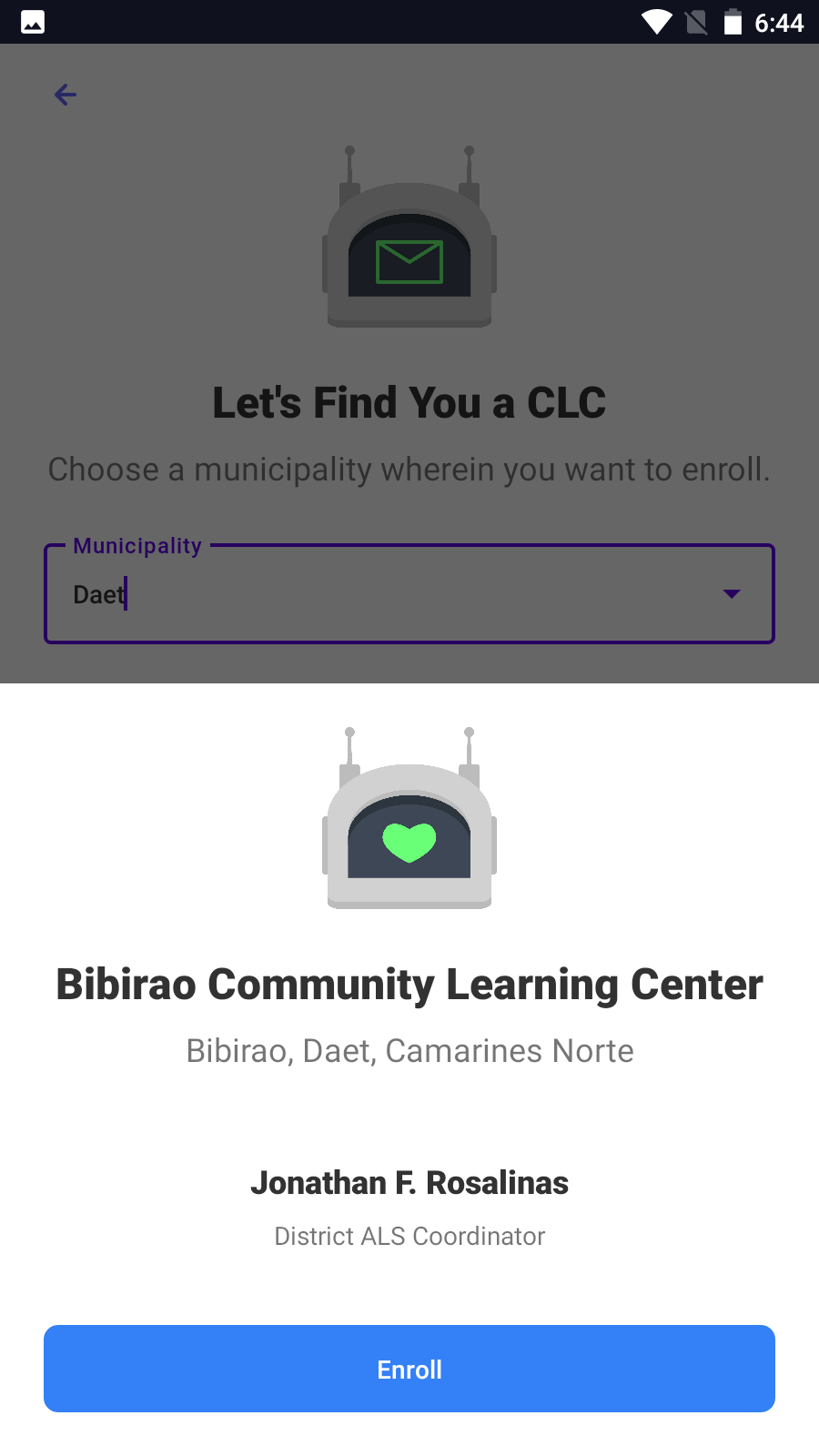Open the Municipality dropdown

(731, 594)
